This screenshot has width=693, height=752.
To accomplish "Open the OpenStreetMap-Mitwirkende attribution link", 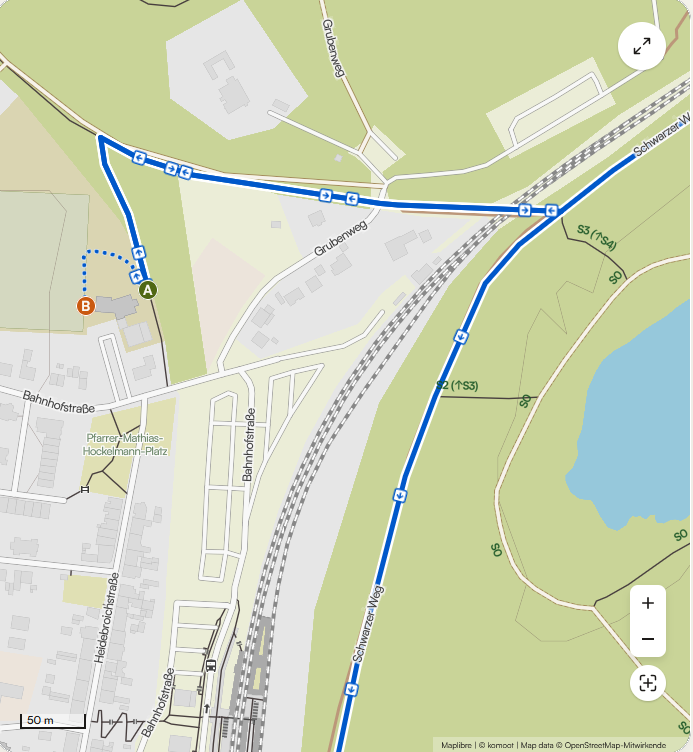I will [x=616, y=745].
